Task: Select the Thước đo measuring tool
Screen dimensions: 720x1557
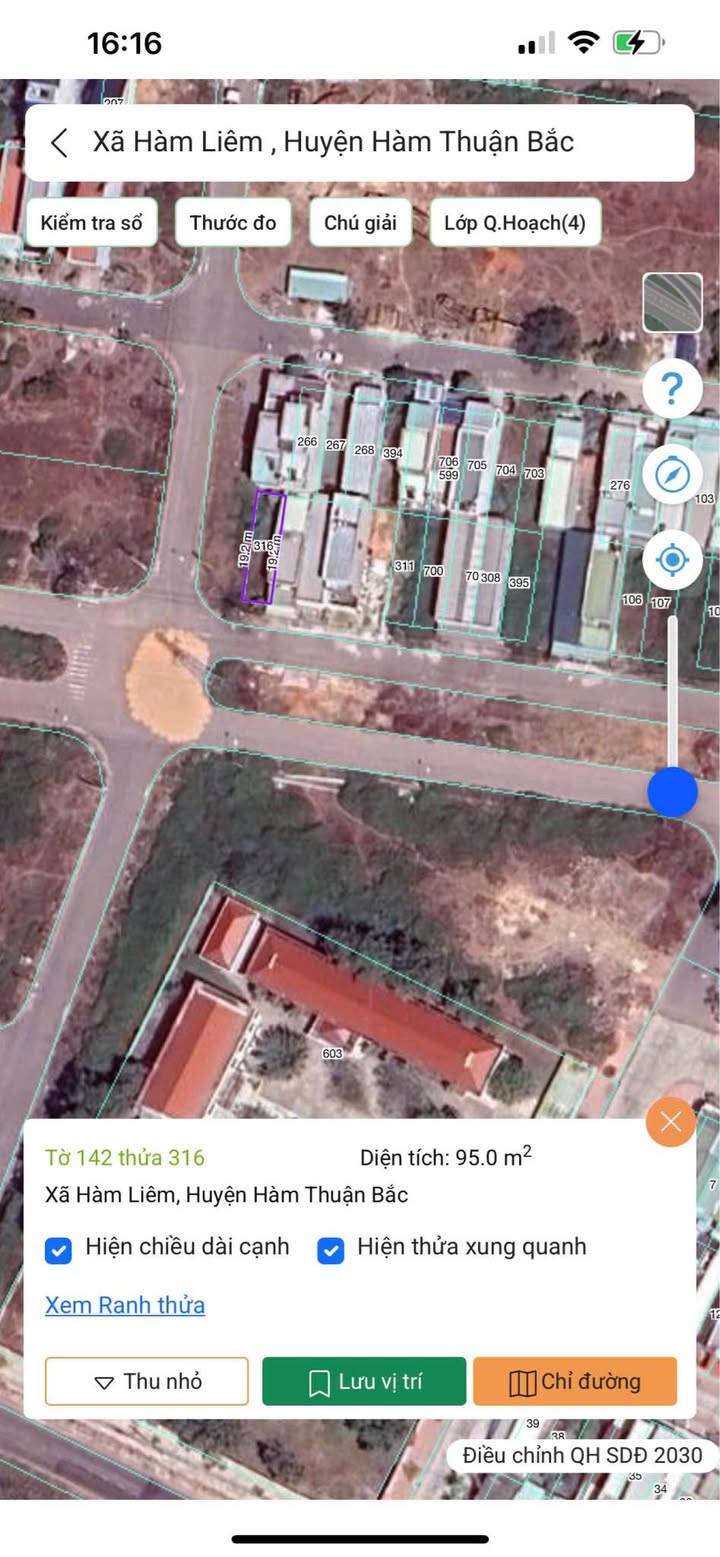Action: coord(233,222)
